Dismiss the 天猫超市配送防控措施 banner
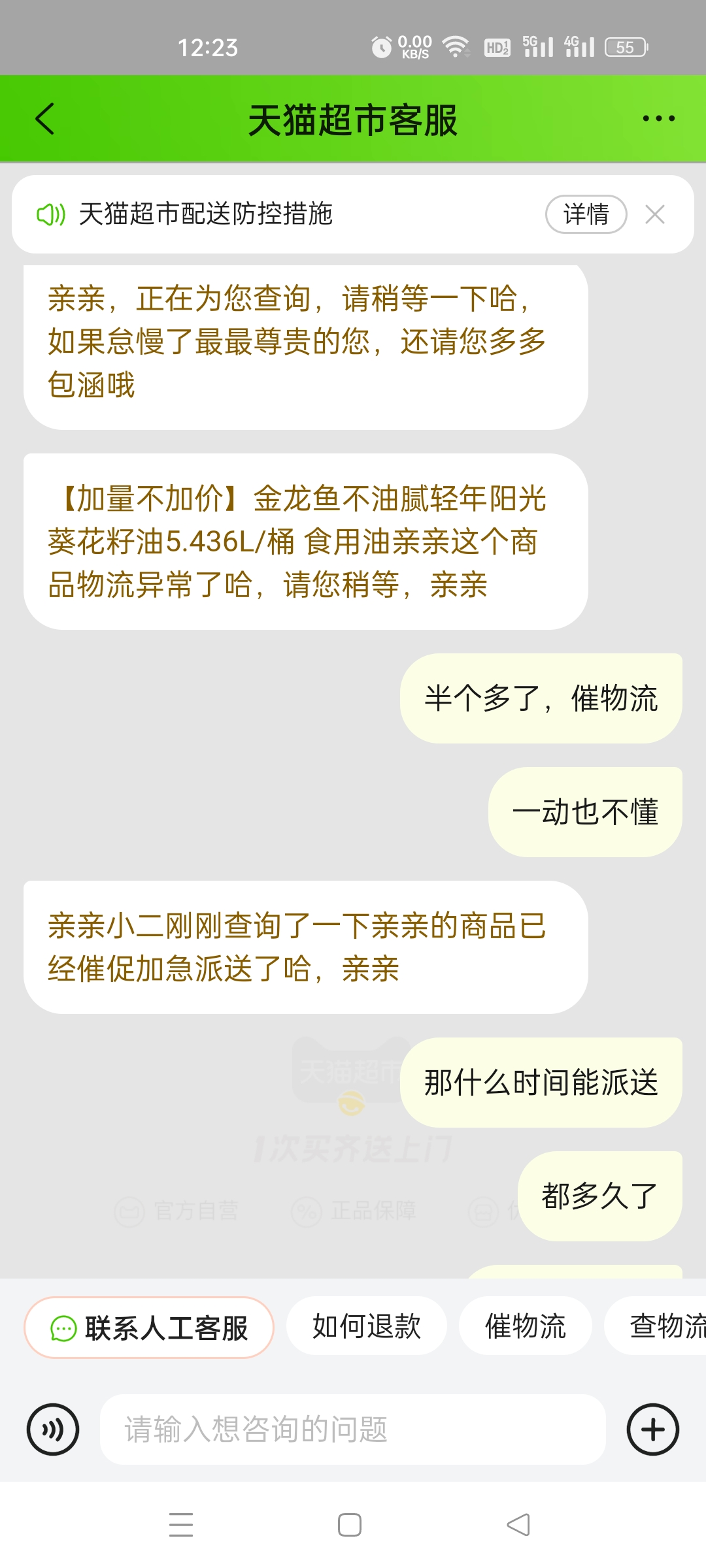 tap(655, 214)
